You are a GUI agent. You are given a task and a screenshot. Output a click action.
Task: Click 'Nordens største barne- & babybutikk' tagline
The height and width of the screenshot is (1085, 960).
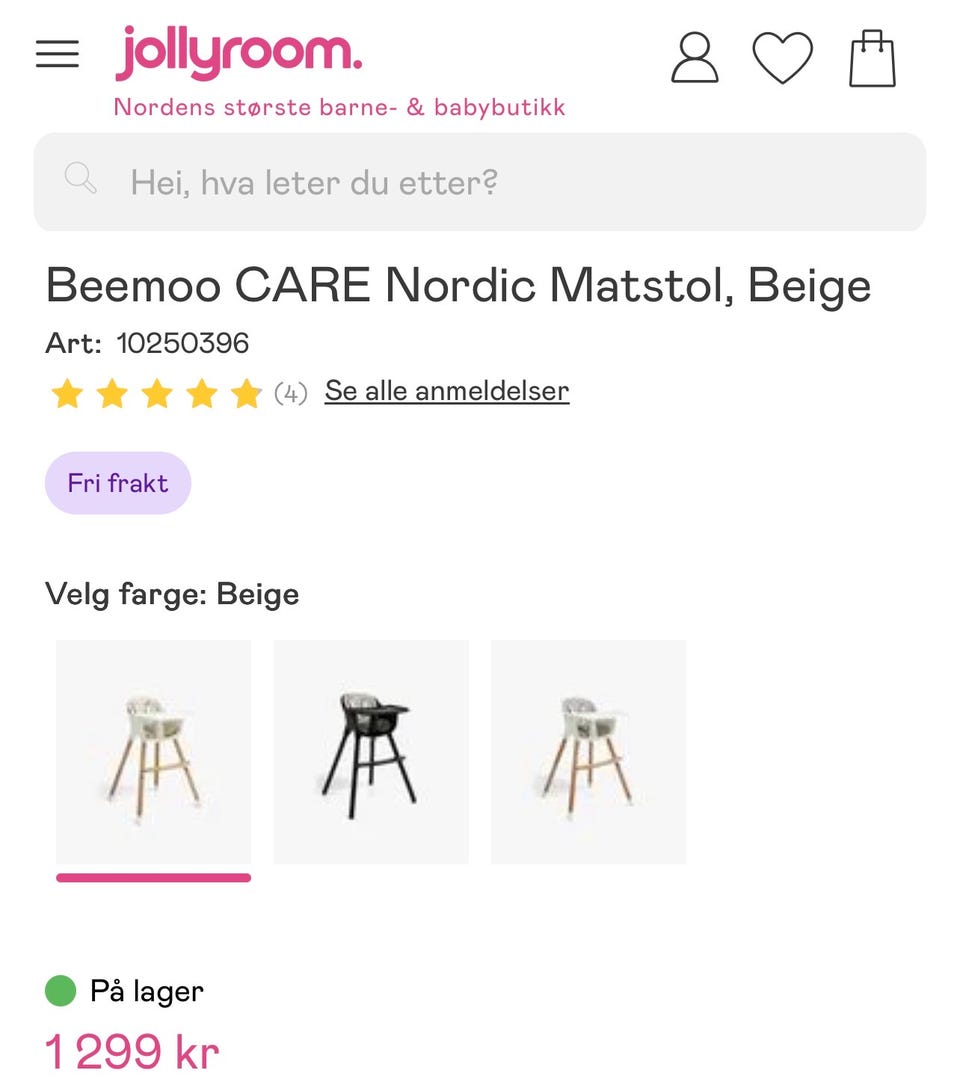[x=340, y=106]
